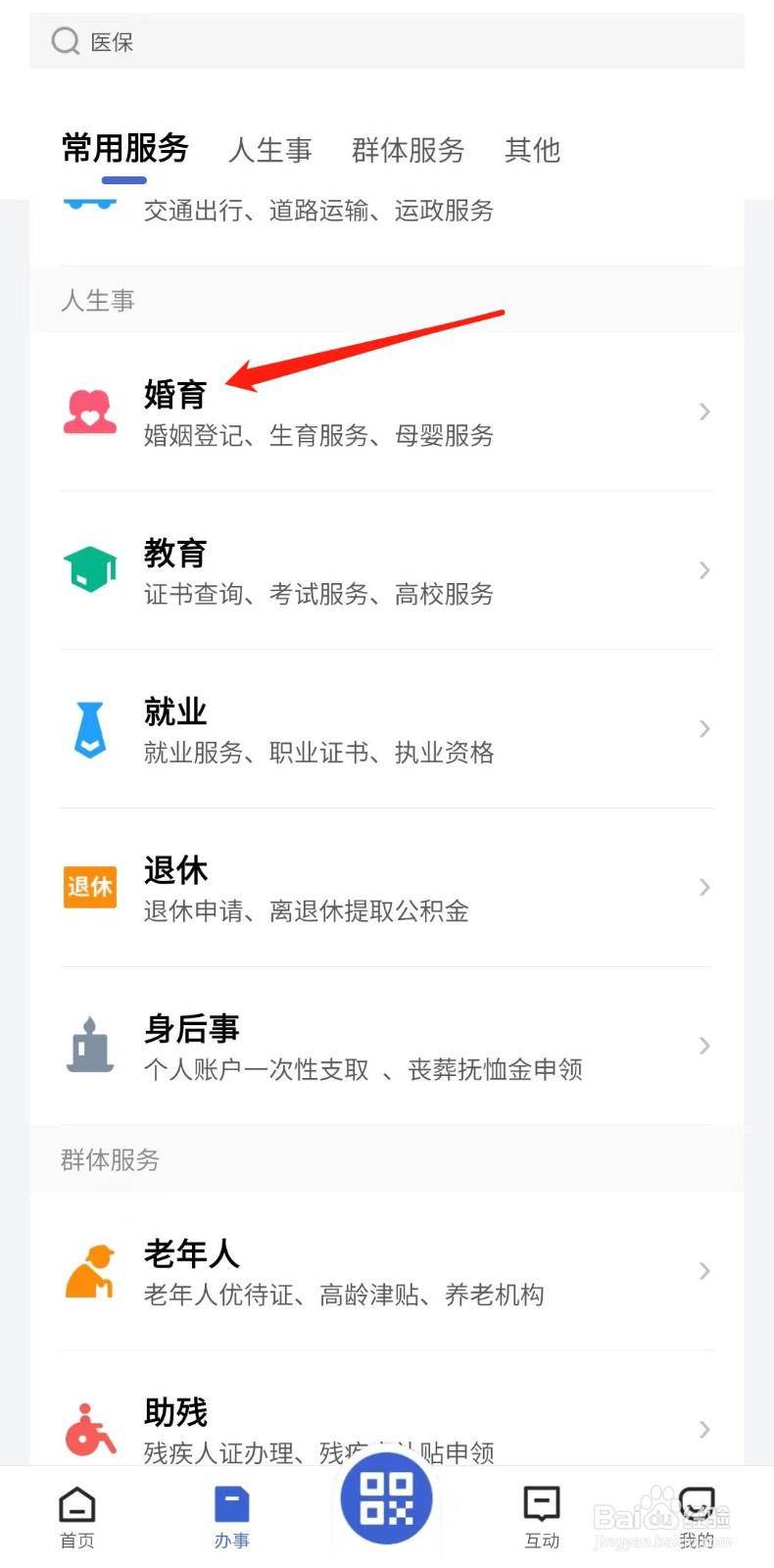Screen dimensions: 774x1568
Task: Select the 常用服务 top tab
Action: pos(124,149)
